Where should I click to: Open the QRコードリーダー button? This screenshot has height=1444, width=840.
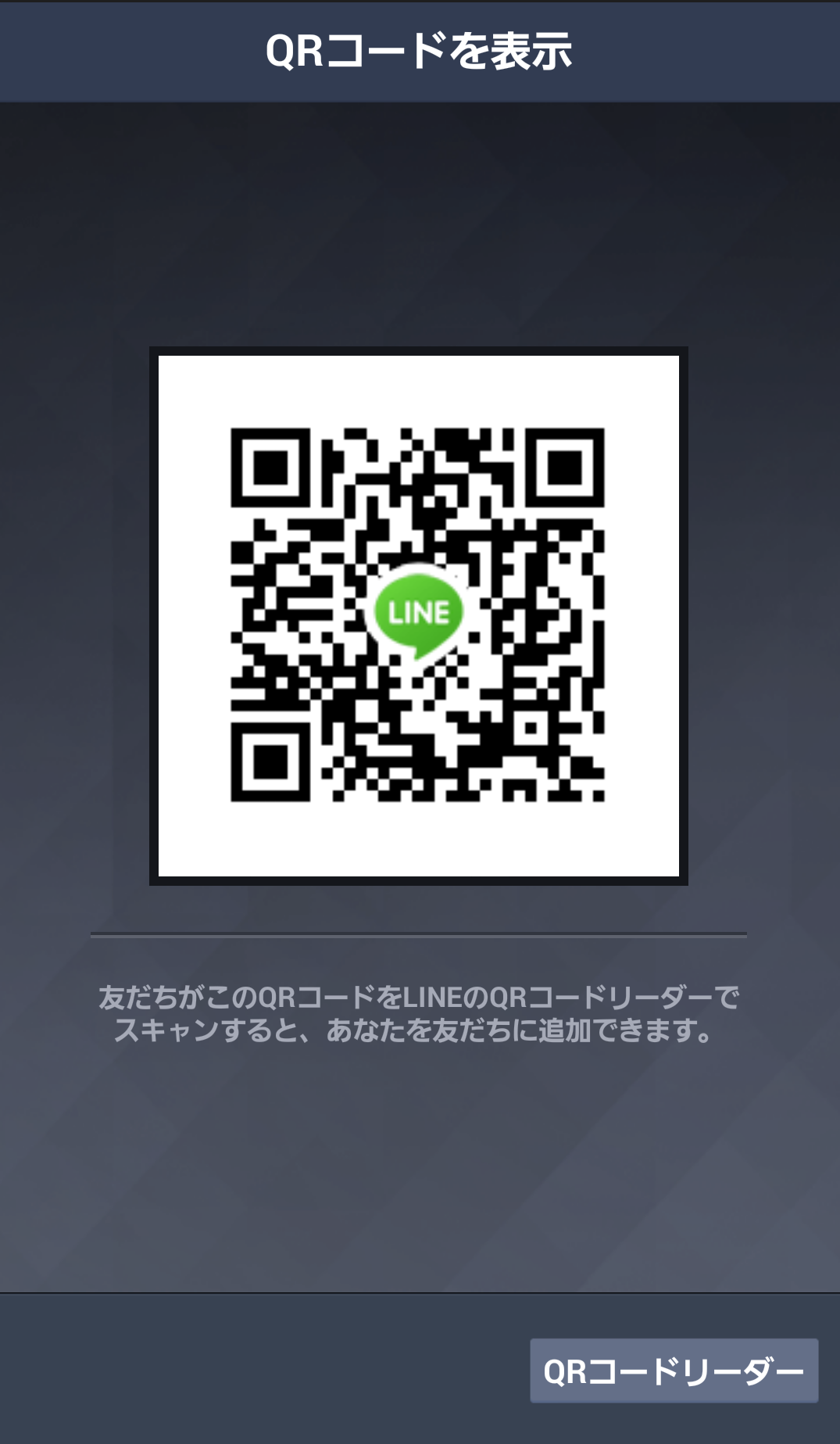tap(674, 1371)
